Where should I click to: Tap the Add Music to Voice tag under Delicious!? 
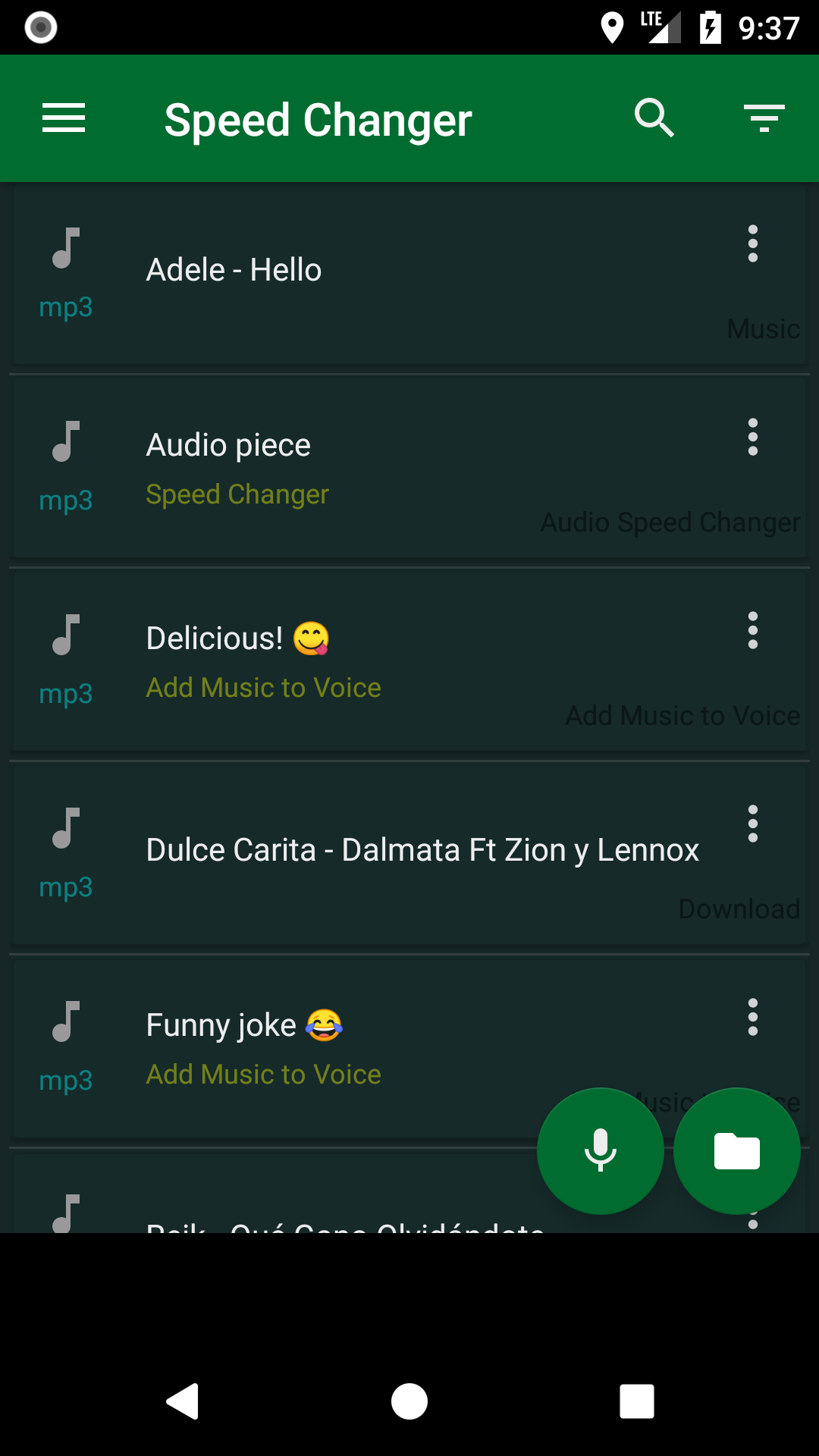point(263,687)
